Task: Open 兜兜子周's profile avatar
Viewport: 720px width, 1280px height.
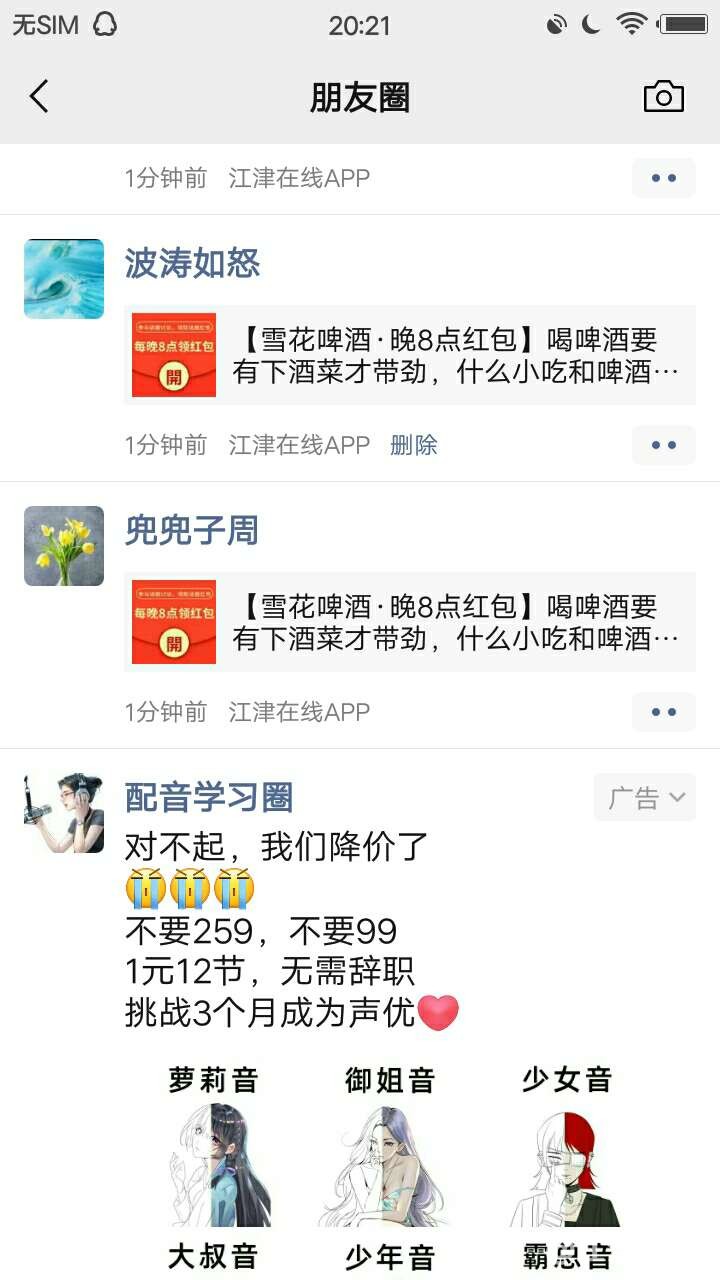Action: point(64,546)
